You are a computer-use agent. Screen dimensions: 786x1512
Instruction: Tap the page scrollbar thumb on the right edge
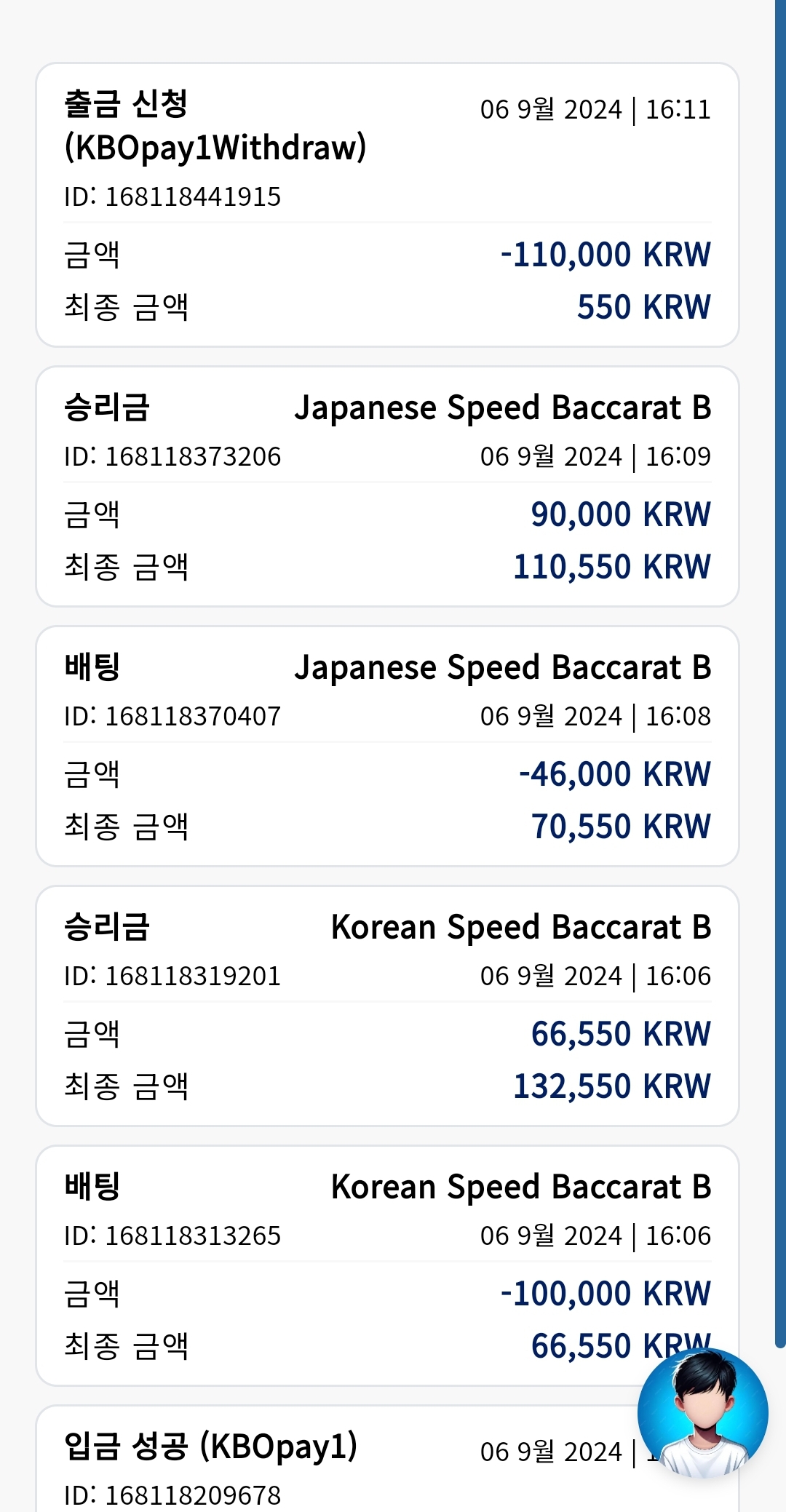[780, 673]
